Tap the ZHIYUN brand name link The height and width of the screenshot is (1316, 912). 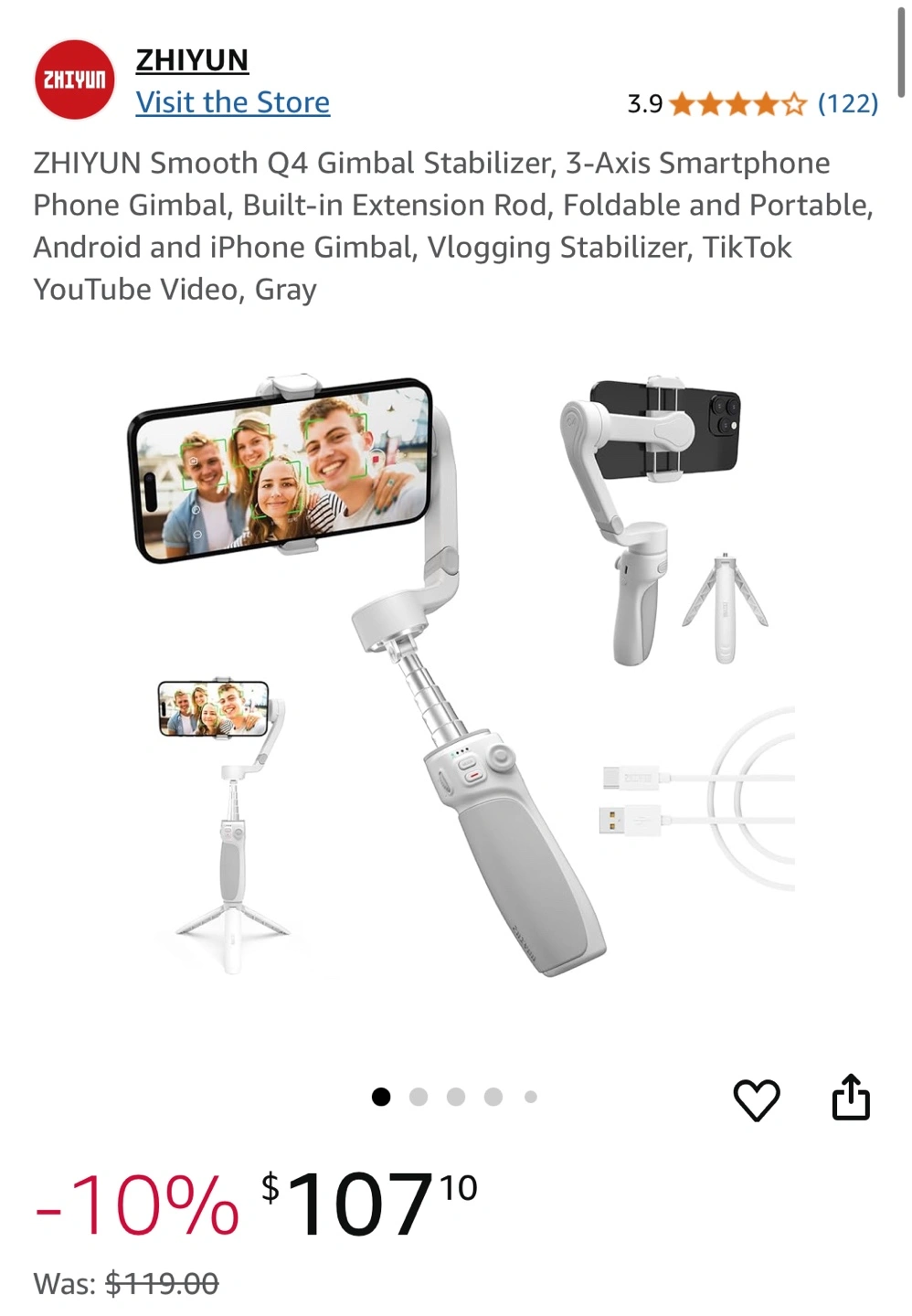pyautogui.click(x=192, y=60)
